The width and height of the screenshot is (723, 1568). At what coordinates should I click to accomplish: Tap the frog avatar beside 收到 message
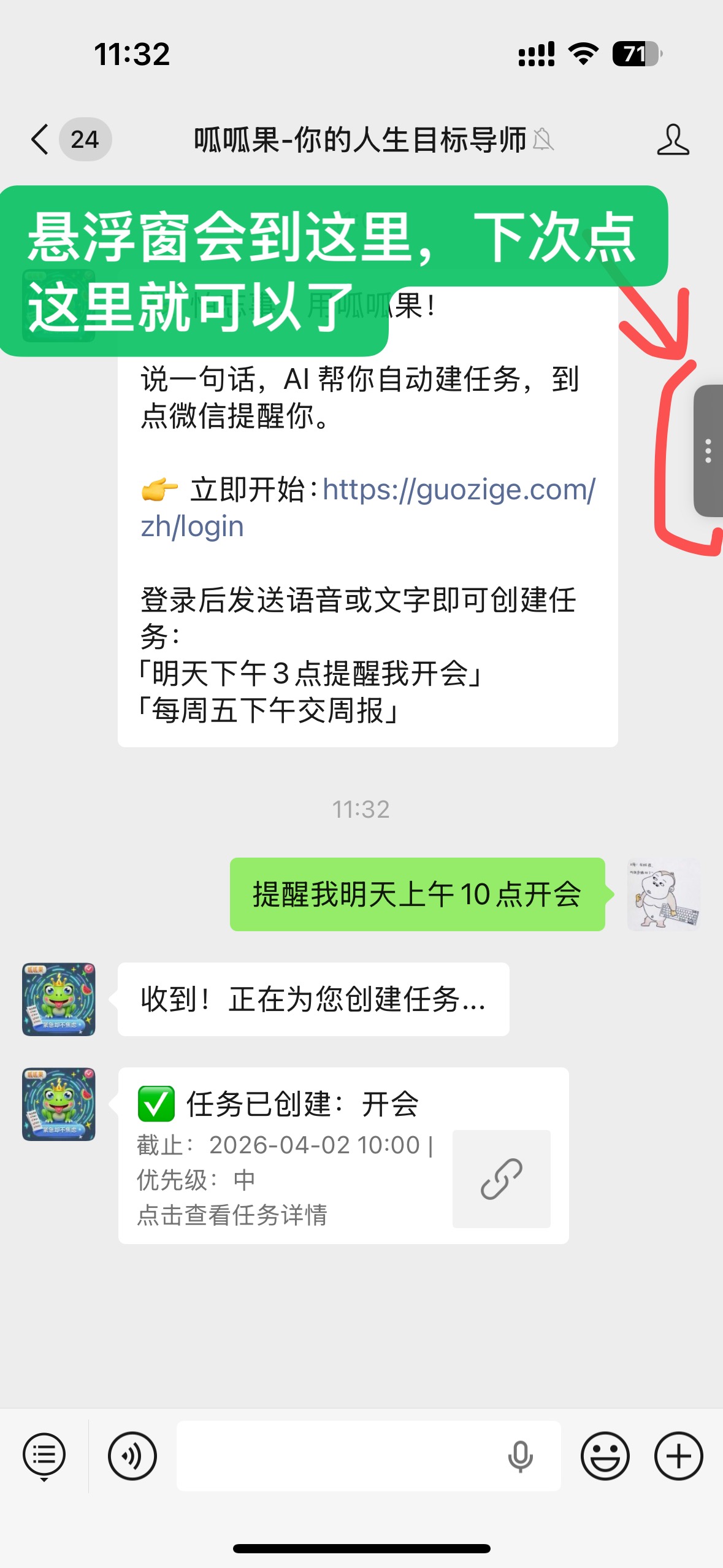pos(59,999)
